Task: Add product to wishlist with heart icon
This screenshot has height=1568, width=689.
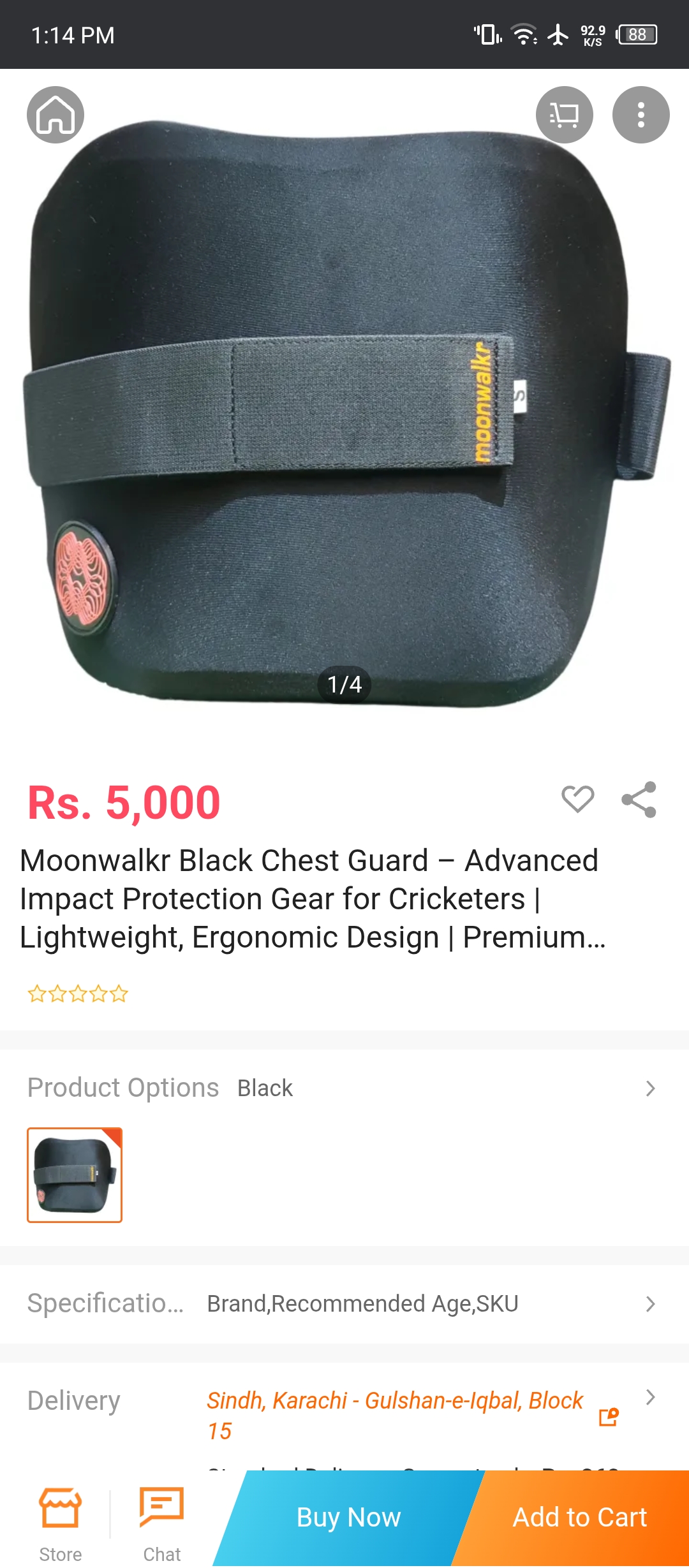Action: point(577,799)
